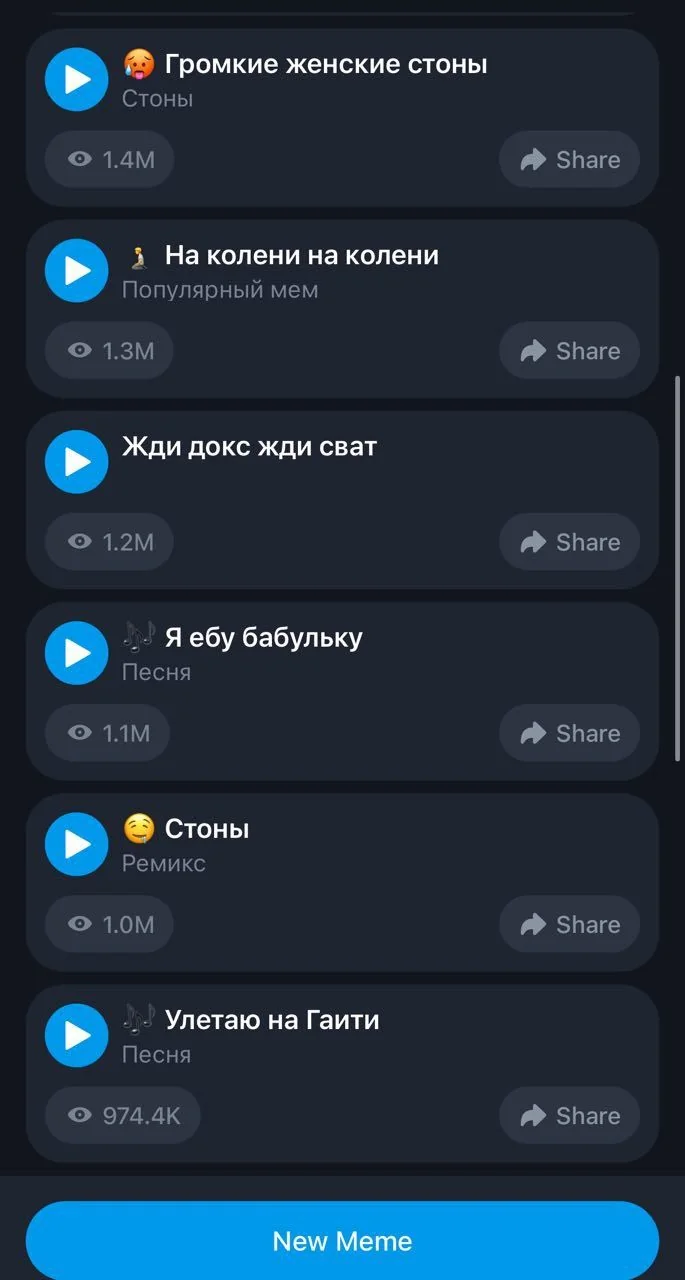Play «На колени на колени» sound
This screenshot has height=1280, width=685.
(76, 270)
